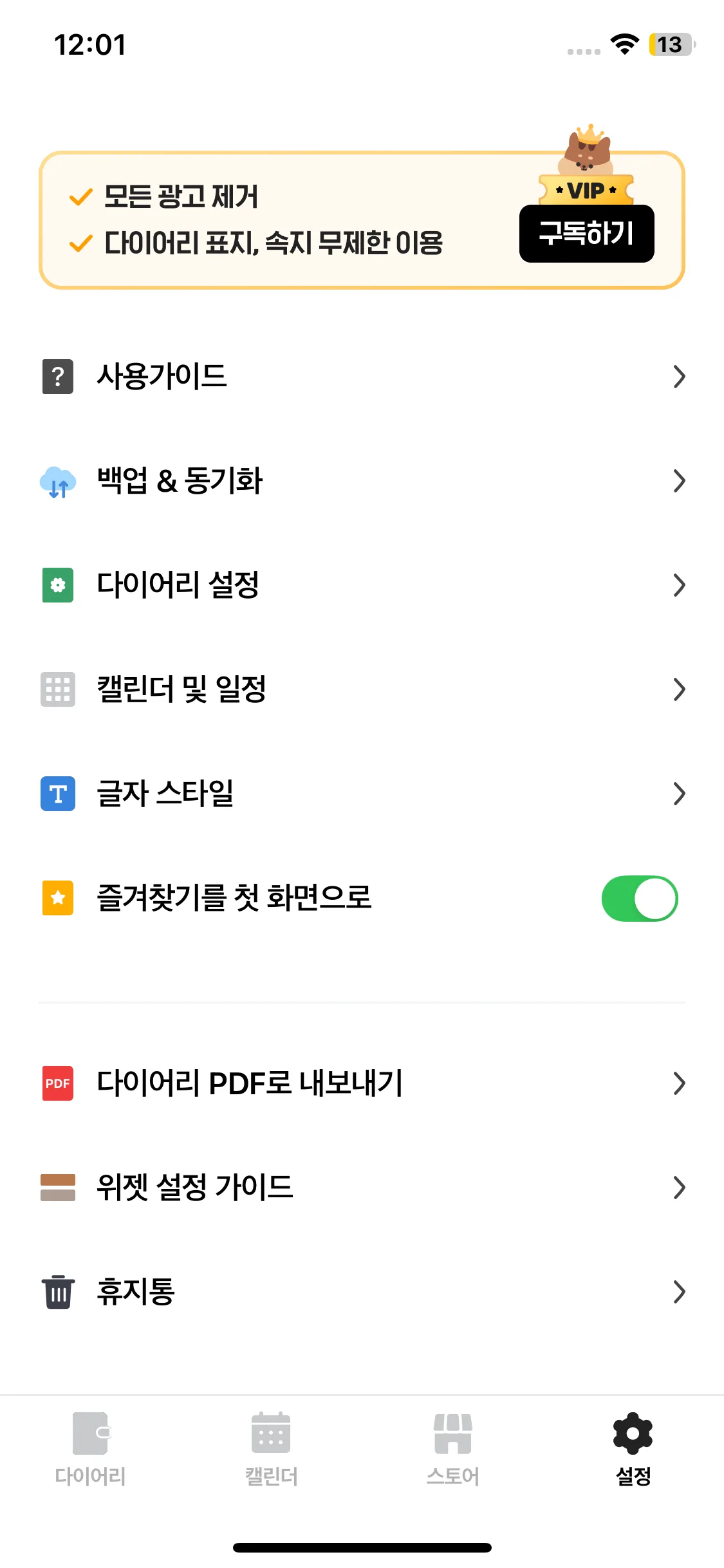Open 캘린더 및 일정 settings
This screenshot has height=1568, width=724.
tap(362, 689)
